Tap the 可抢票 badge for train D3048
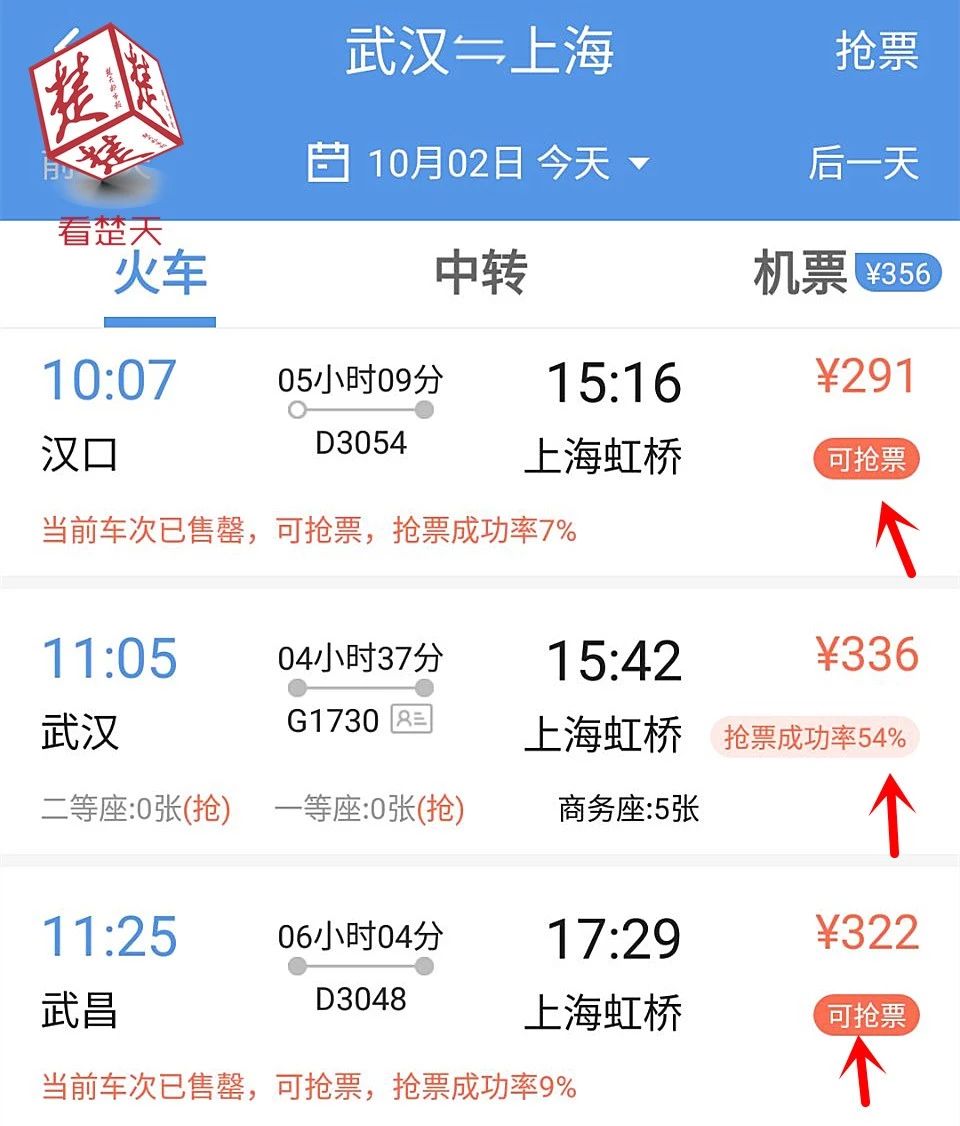 [868, 1014]
